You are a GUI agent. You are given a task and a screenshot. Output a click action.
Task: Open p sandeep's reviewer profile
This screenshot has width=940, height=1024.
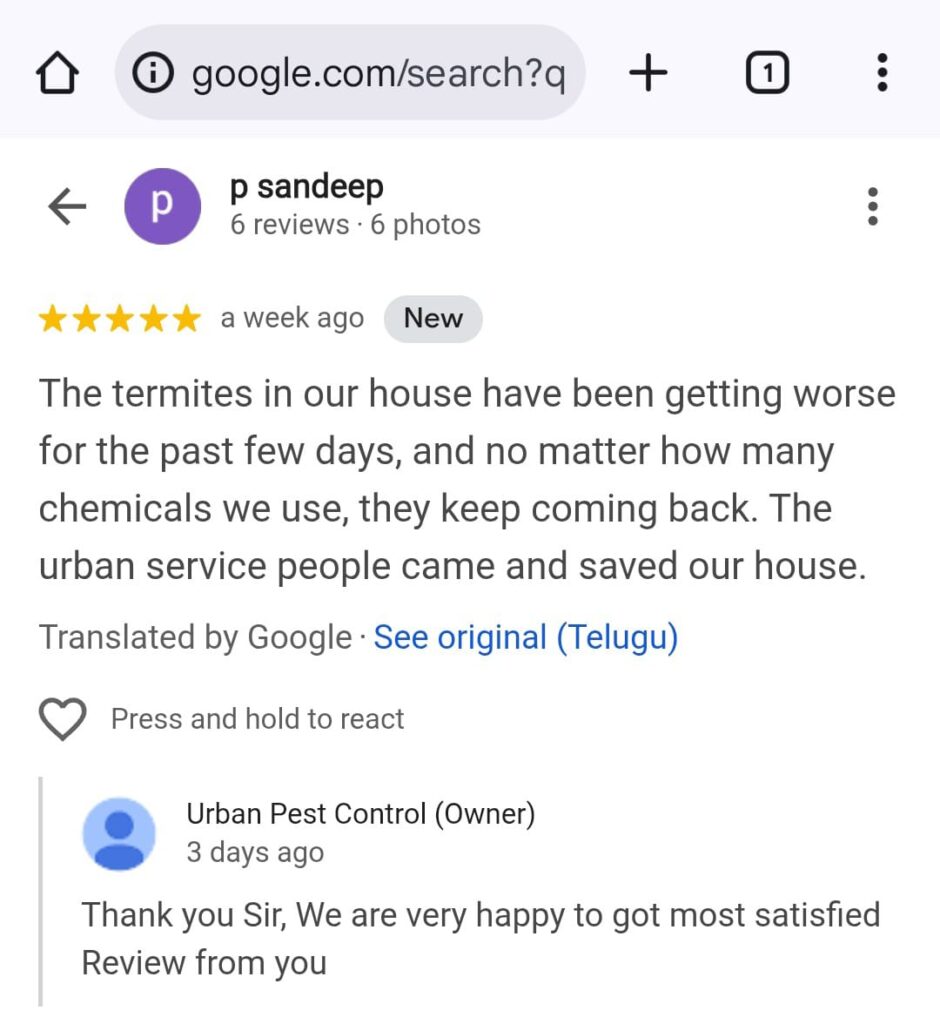[306, 188]
